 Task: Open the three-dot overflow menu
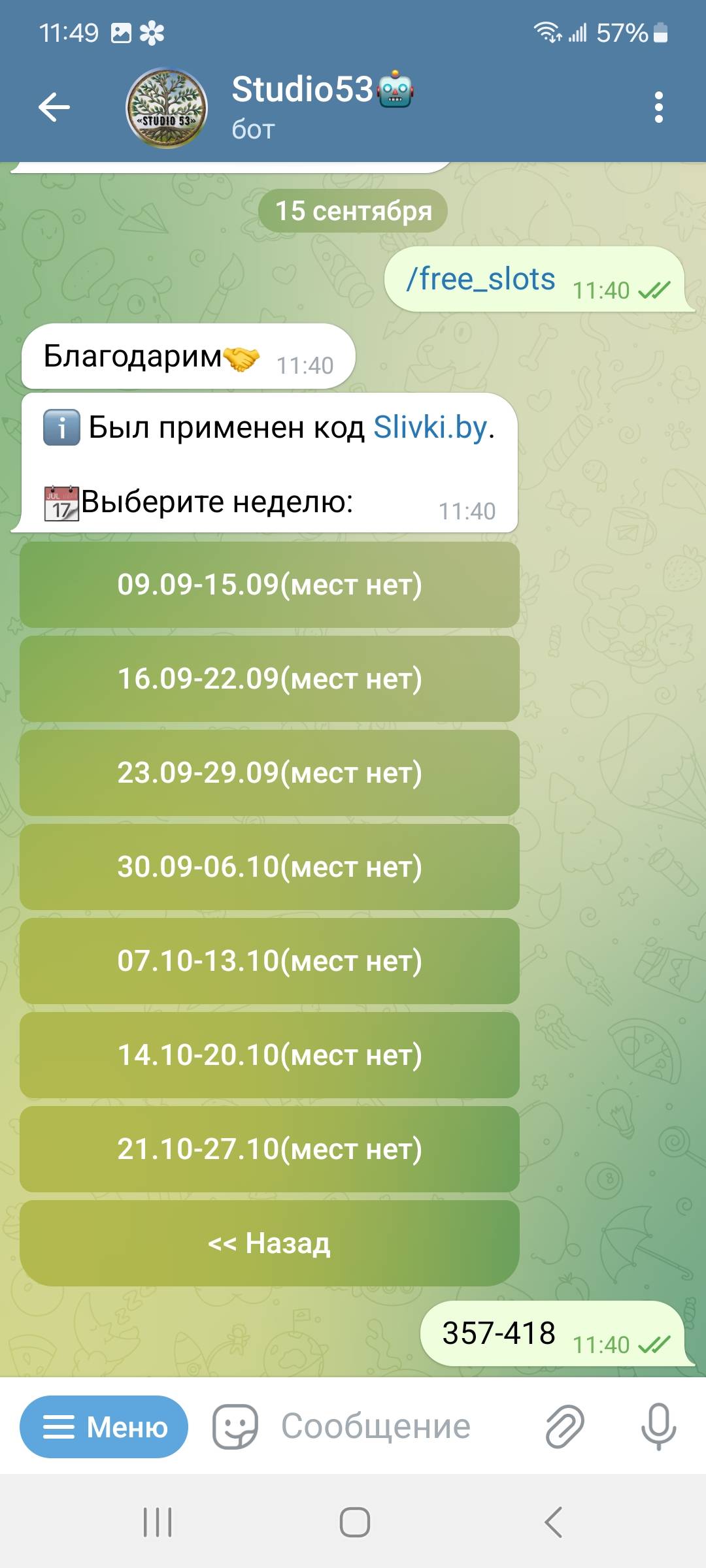coord(658,107)
